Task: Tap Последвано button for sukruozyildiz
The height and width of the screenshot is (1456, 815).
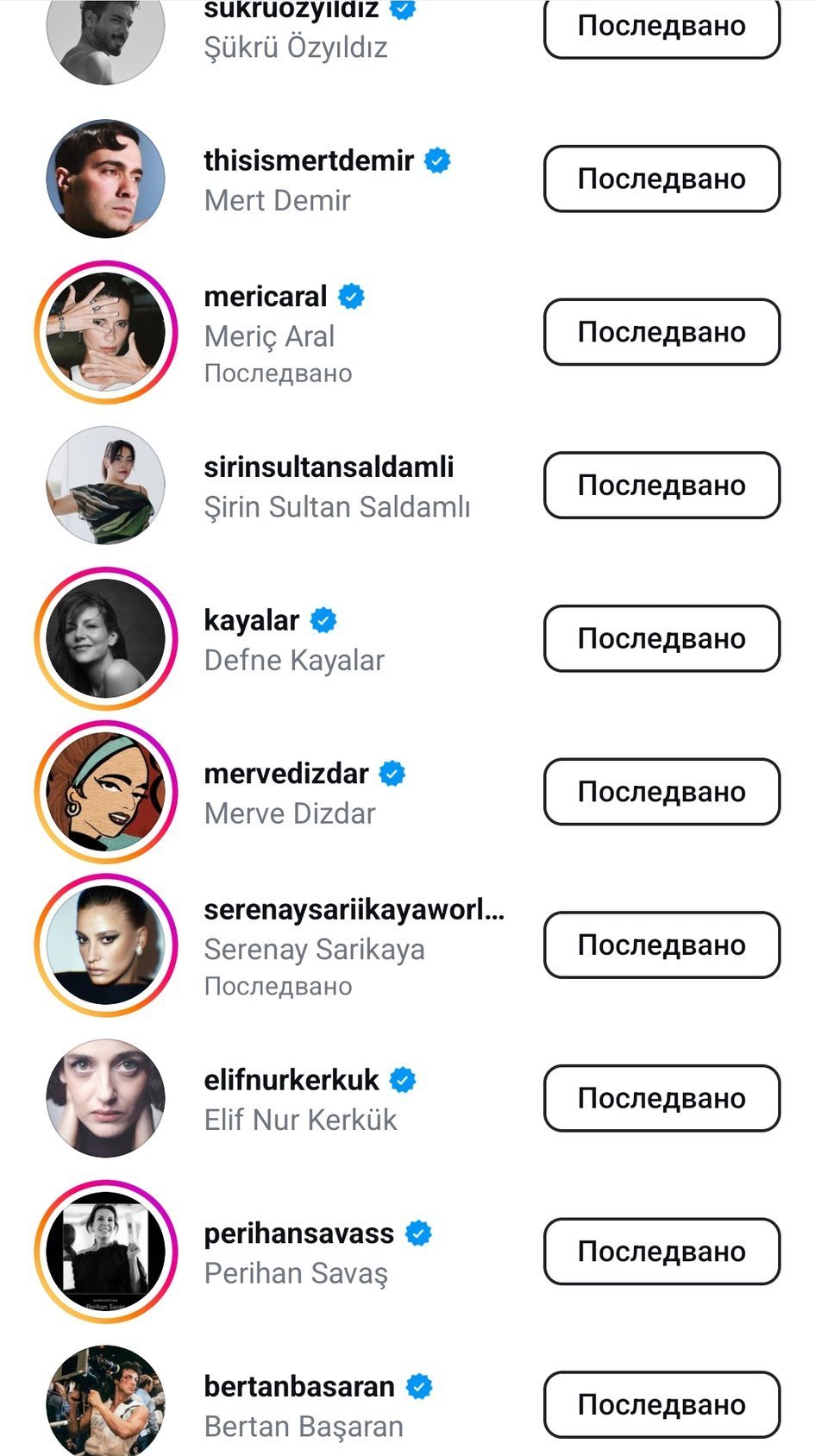Action: (x=661, y=26)
